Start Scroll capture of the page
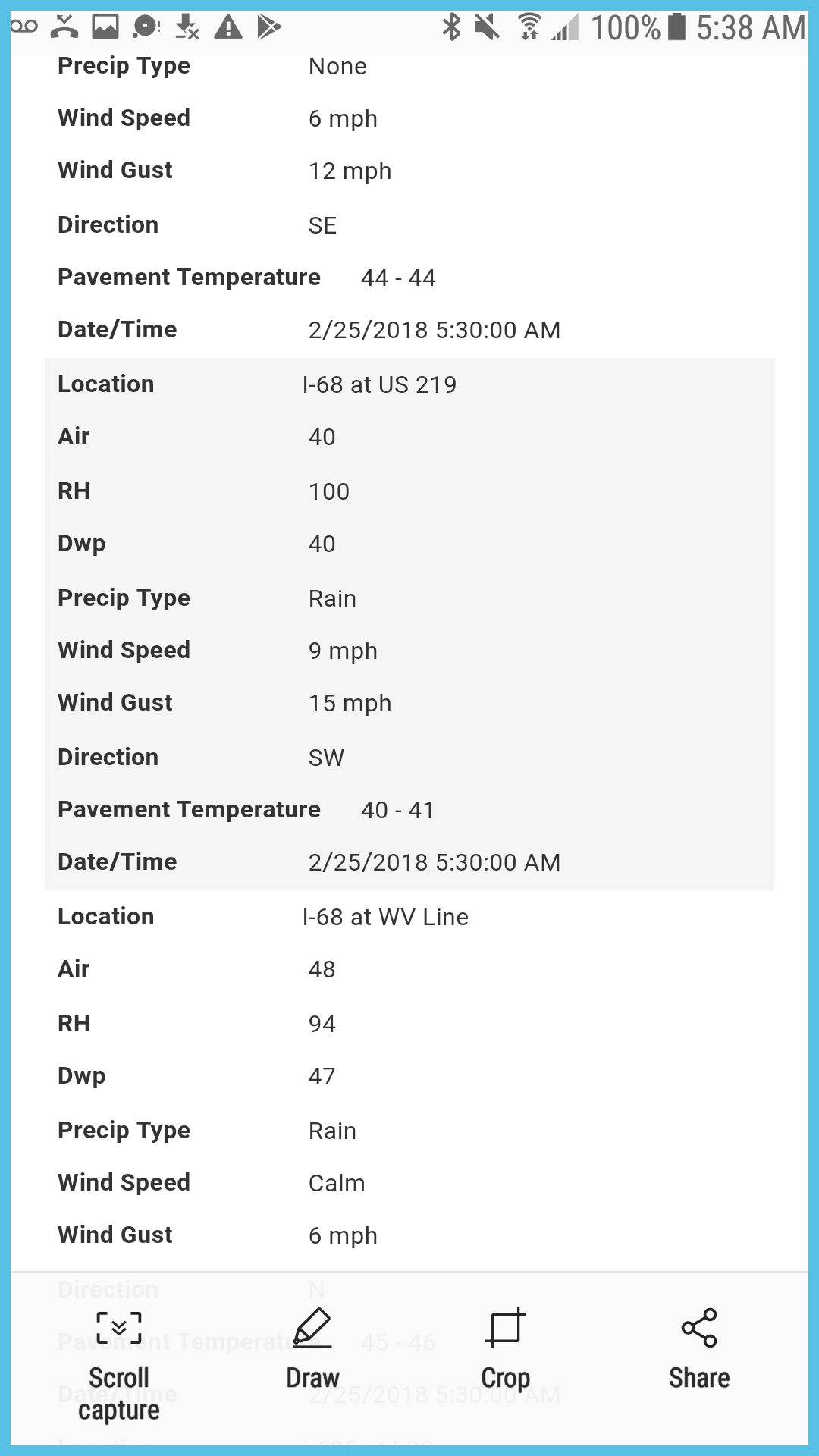 [x=119, y=1363]
